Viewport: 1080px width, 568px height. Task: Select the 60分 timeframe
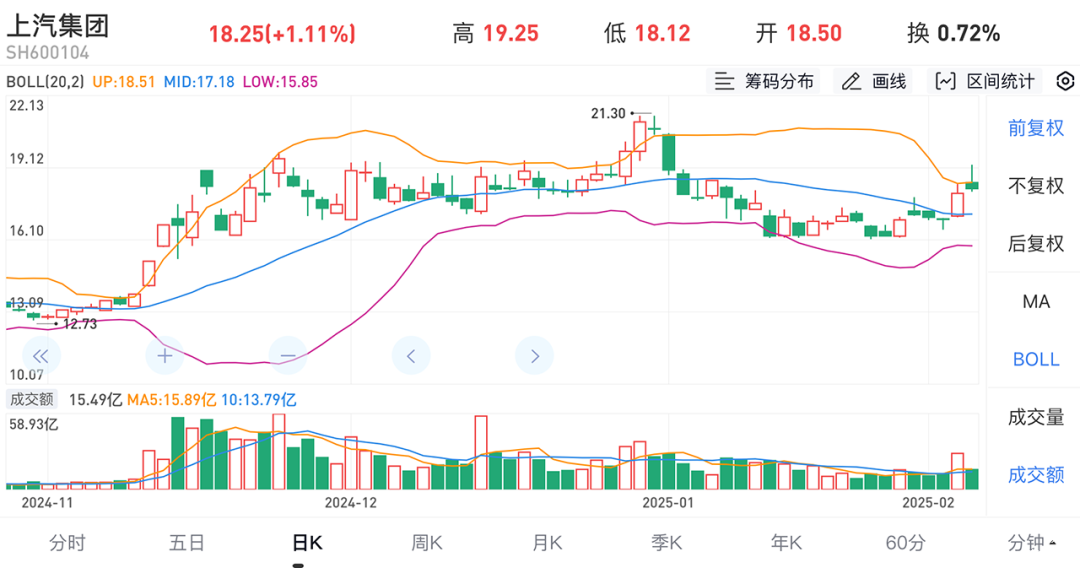pos(905,543)
